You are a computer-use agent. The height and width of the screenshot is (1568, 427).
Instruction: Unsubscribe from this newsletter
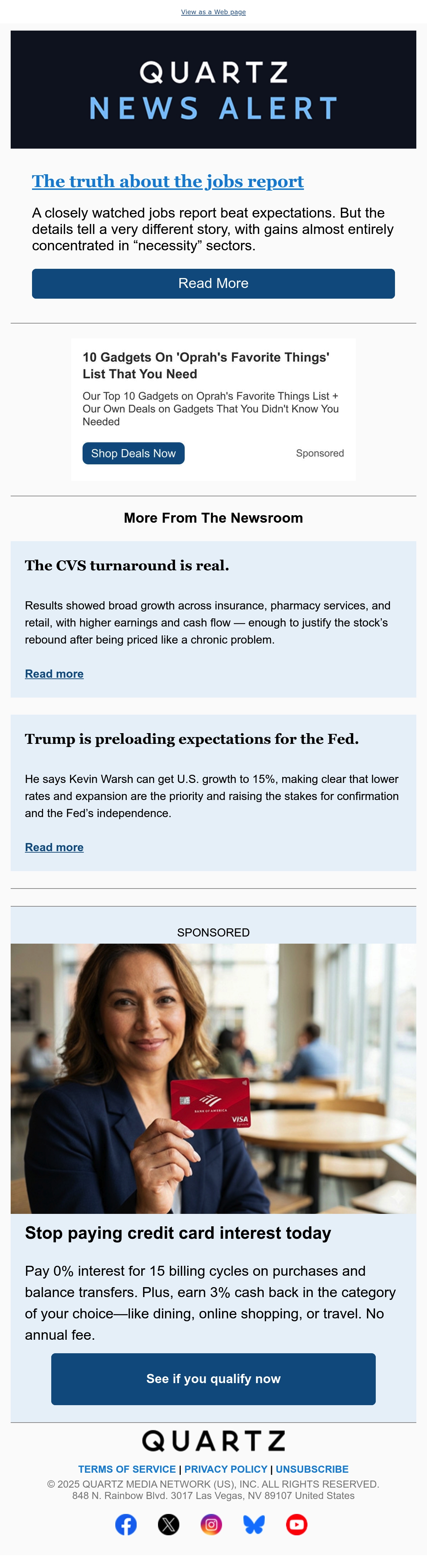tap(312, 1470)
